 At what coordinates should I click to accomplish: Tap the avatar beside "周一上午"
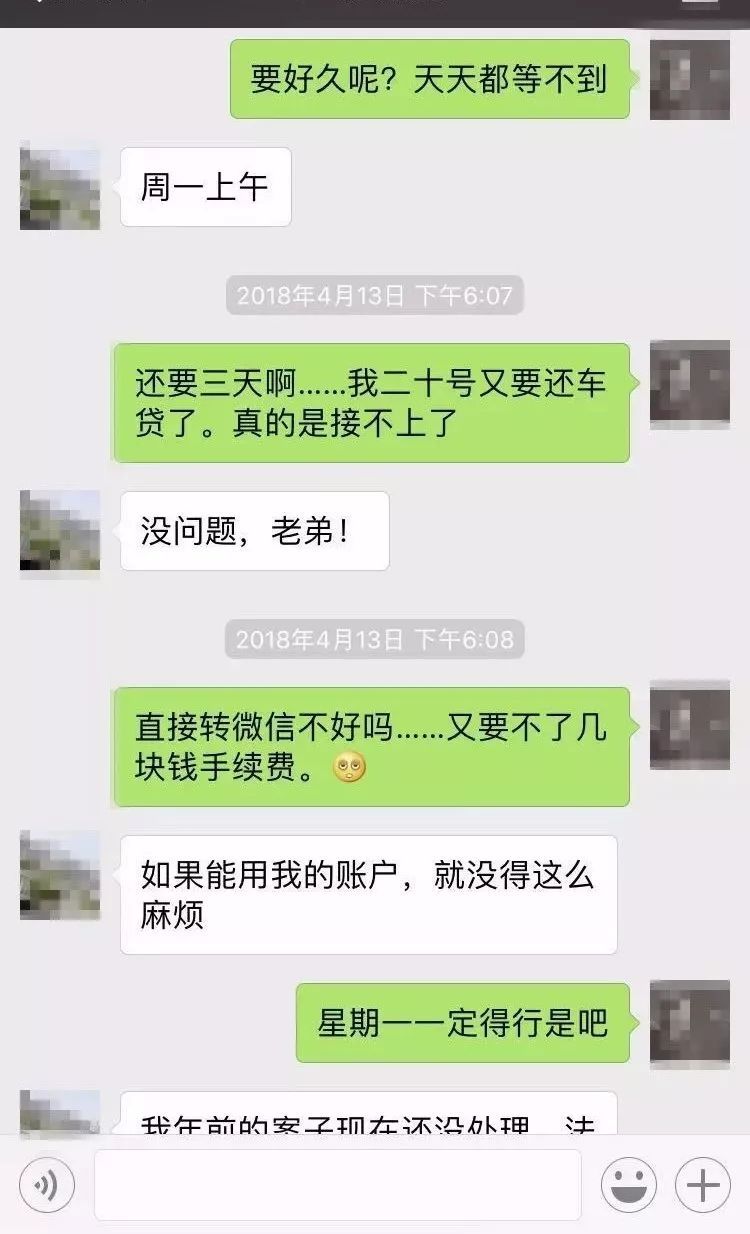coord(60,187)
